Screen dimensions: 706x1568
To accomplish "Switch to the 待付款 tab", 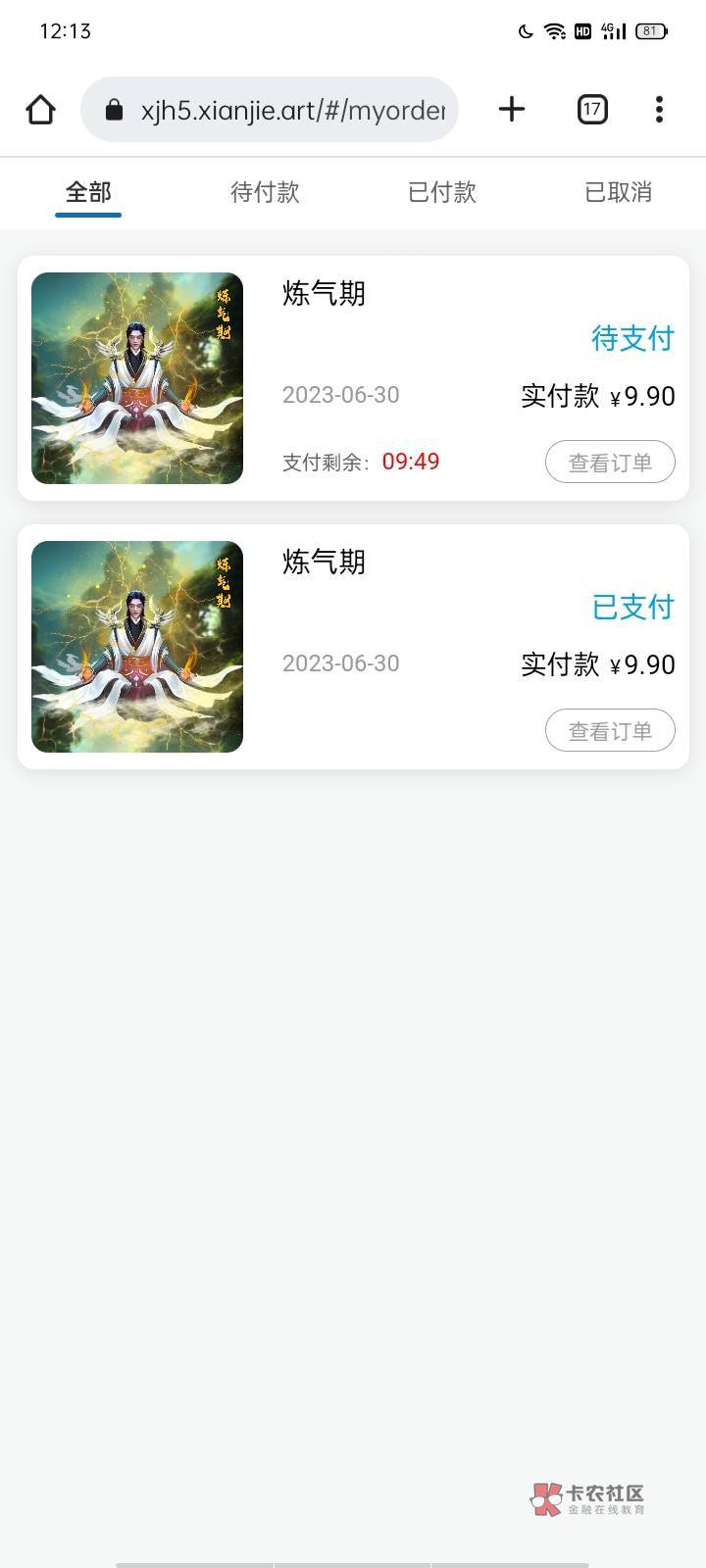I will (x=265, y=192).
